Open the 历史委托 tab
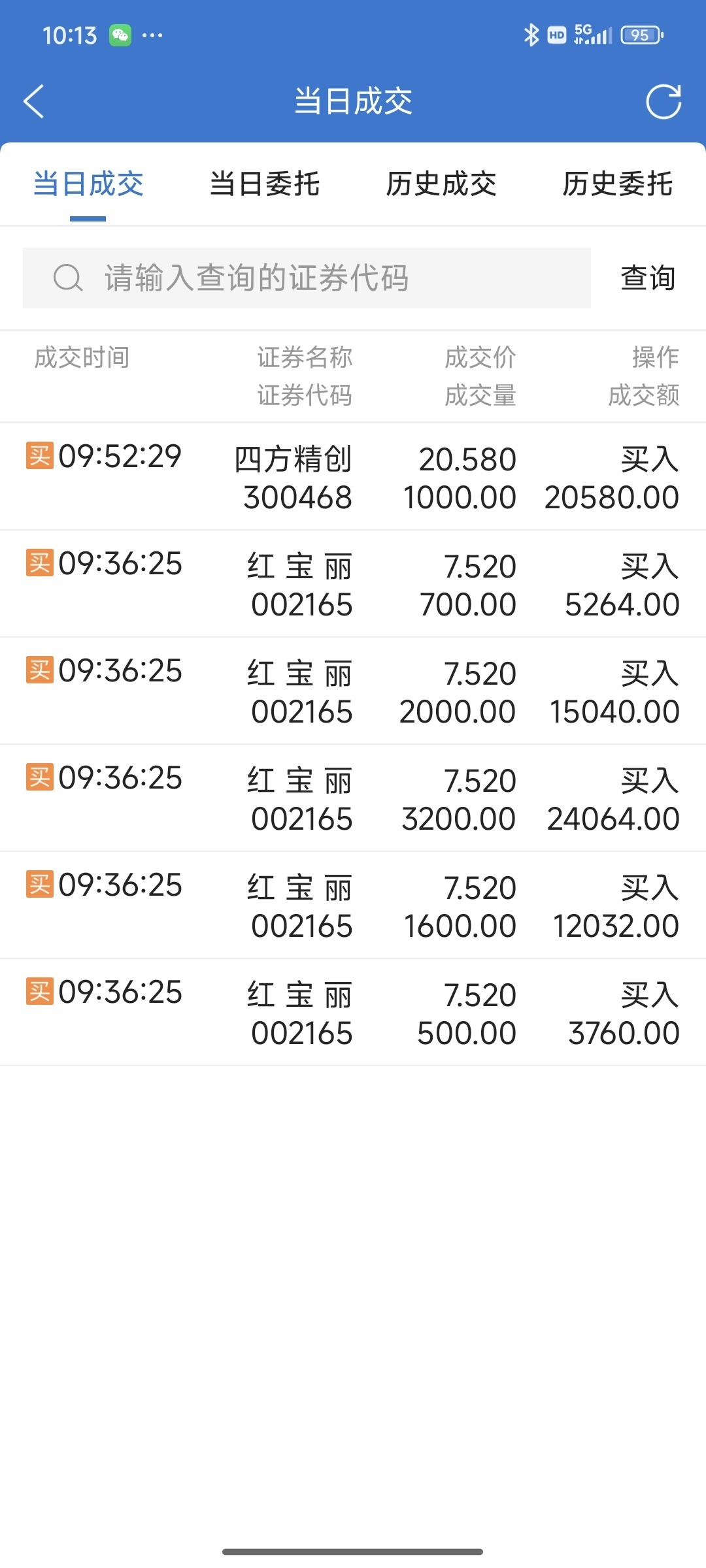Viewport: 706px width, 1568px height. (618, 184)
